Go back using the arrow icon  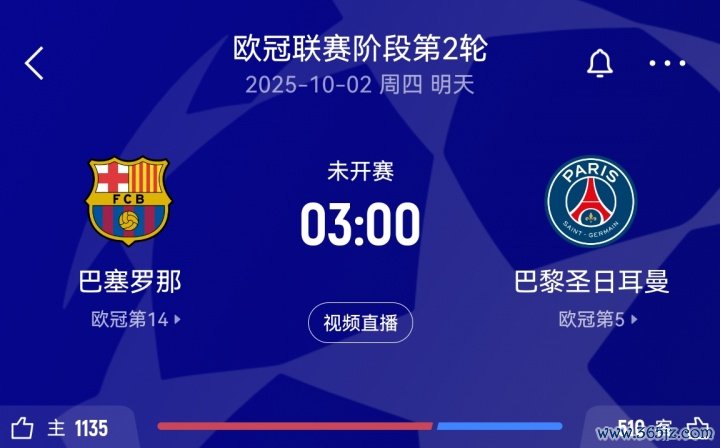pos(35,63)
